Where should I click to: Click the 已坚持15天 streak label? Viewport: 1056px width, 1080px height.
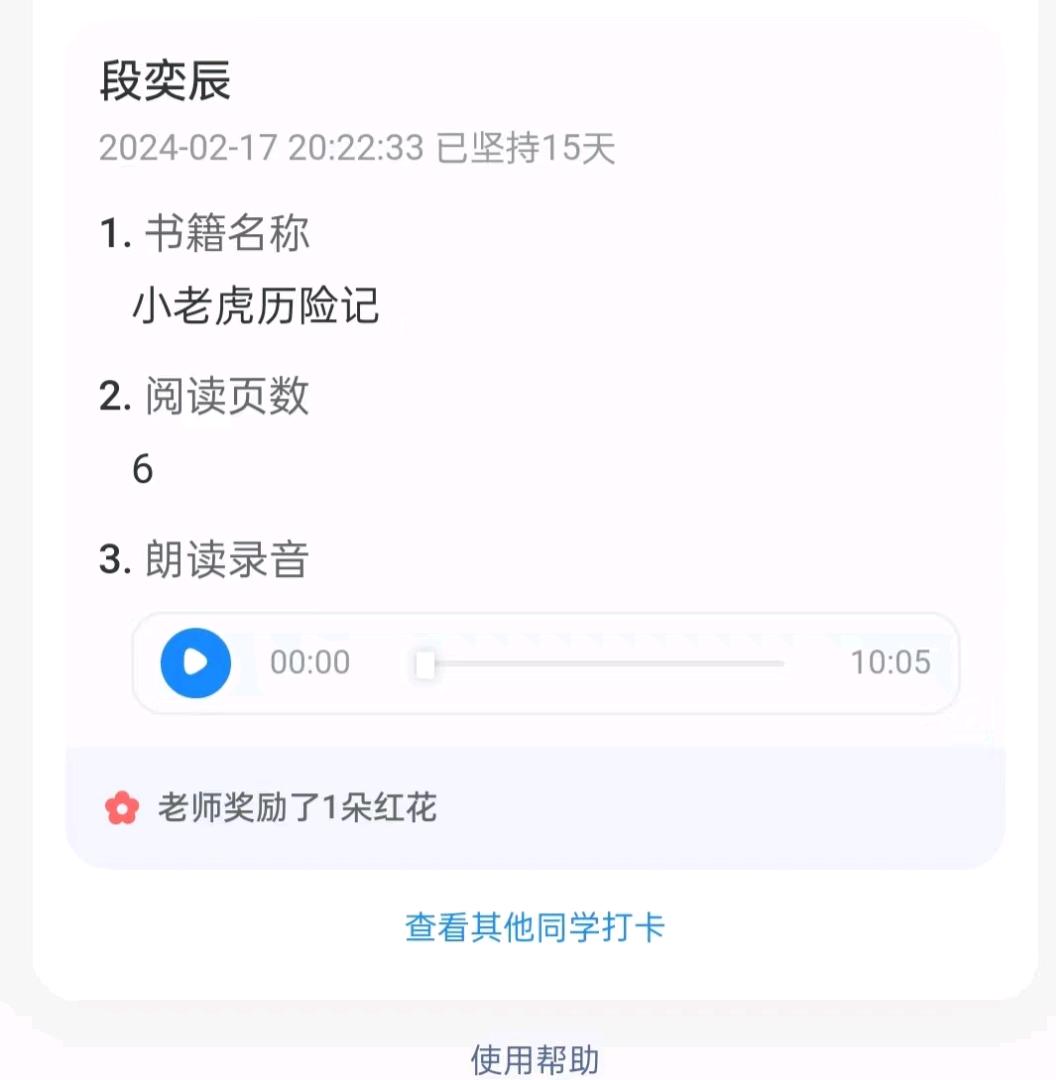click(x=527, y=148)
